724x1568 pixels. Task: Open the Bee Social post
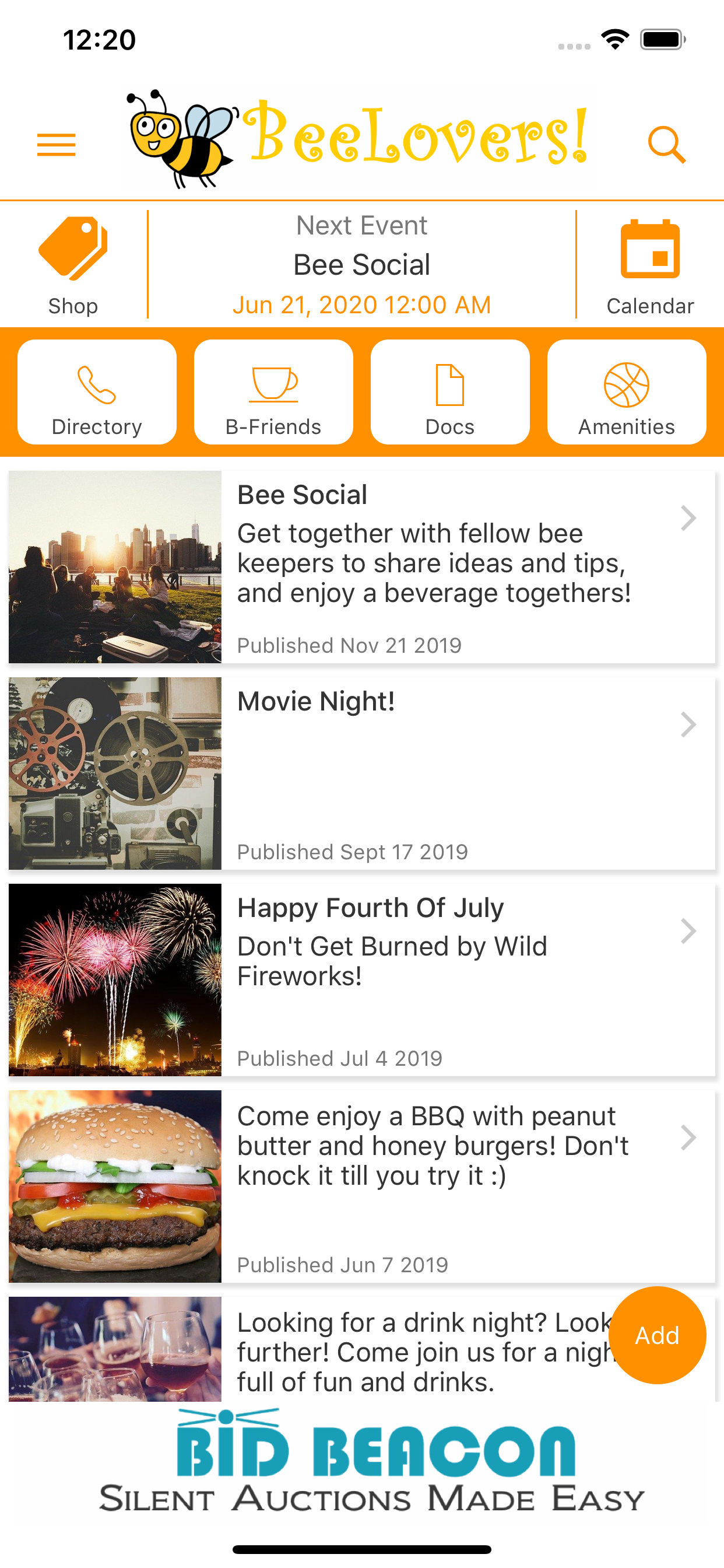click(361, 566)
